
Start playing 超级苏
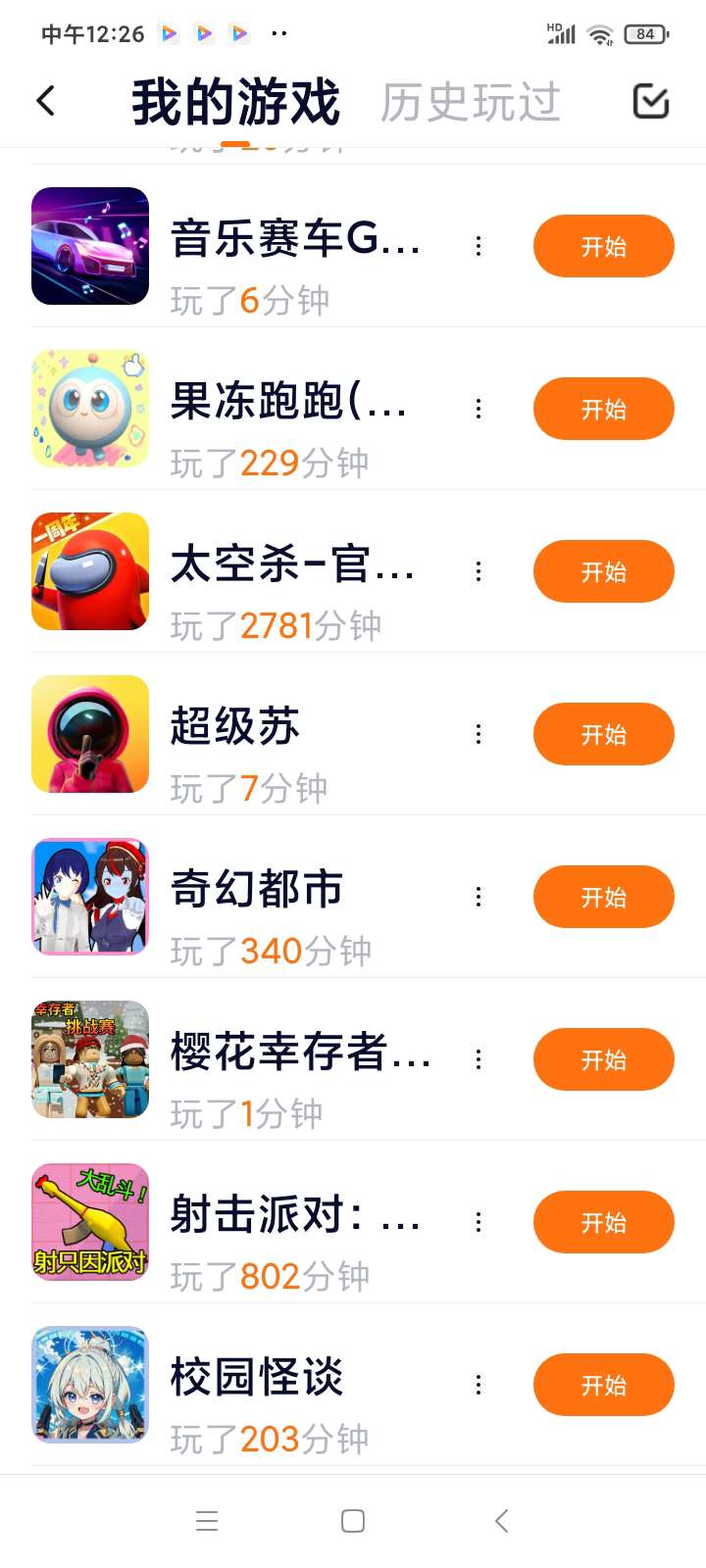point(603,734)
